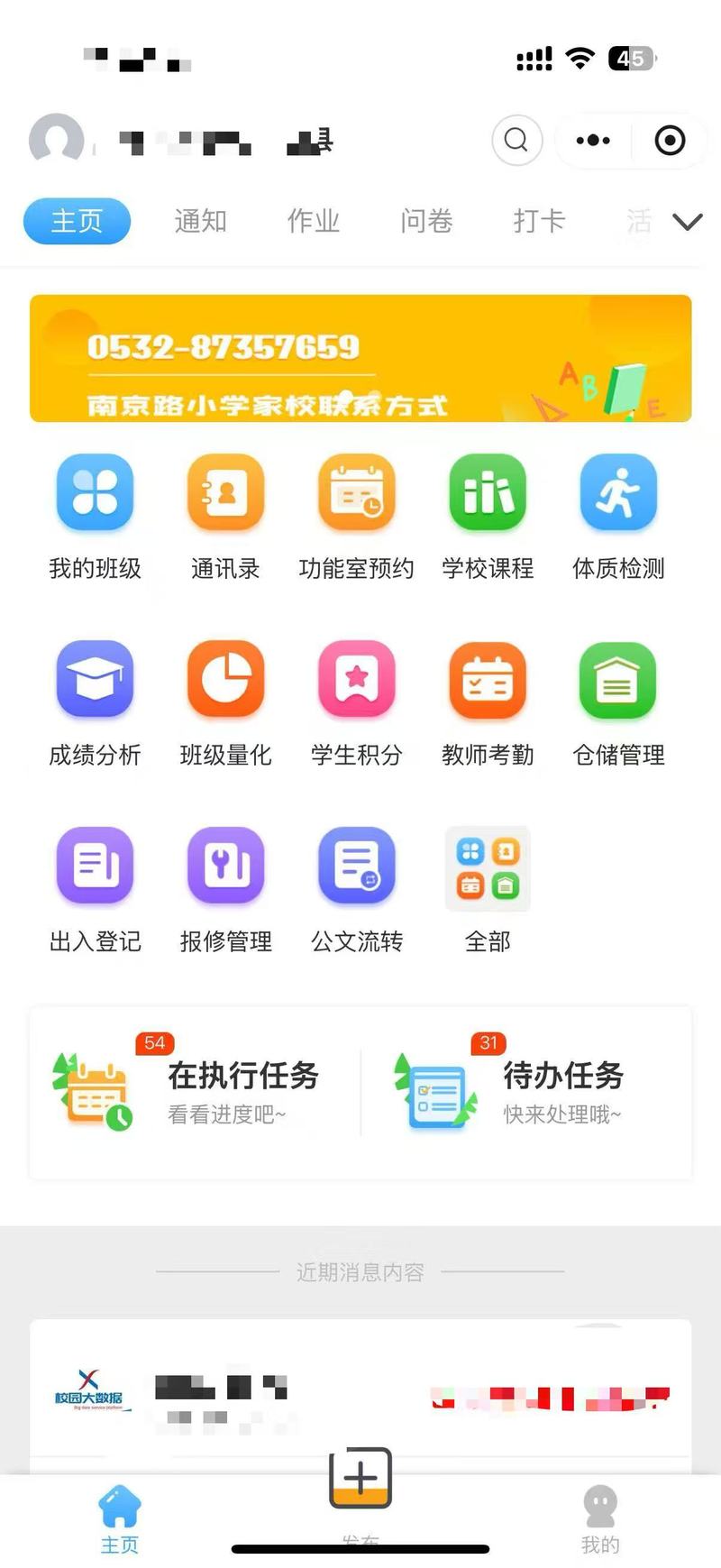Switch to the 作业 tab
Viewport: 721px width, 1568px height.
(313, 221)
